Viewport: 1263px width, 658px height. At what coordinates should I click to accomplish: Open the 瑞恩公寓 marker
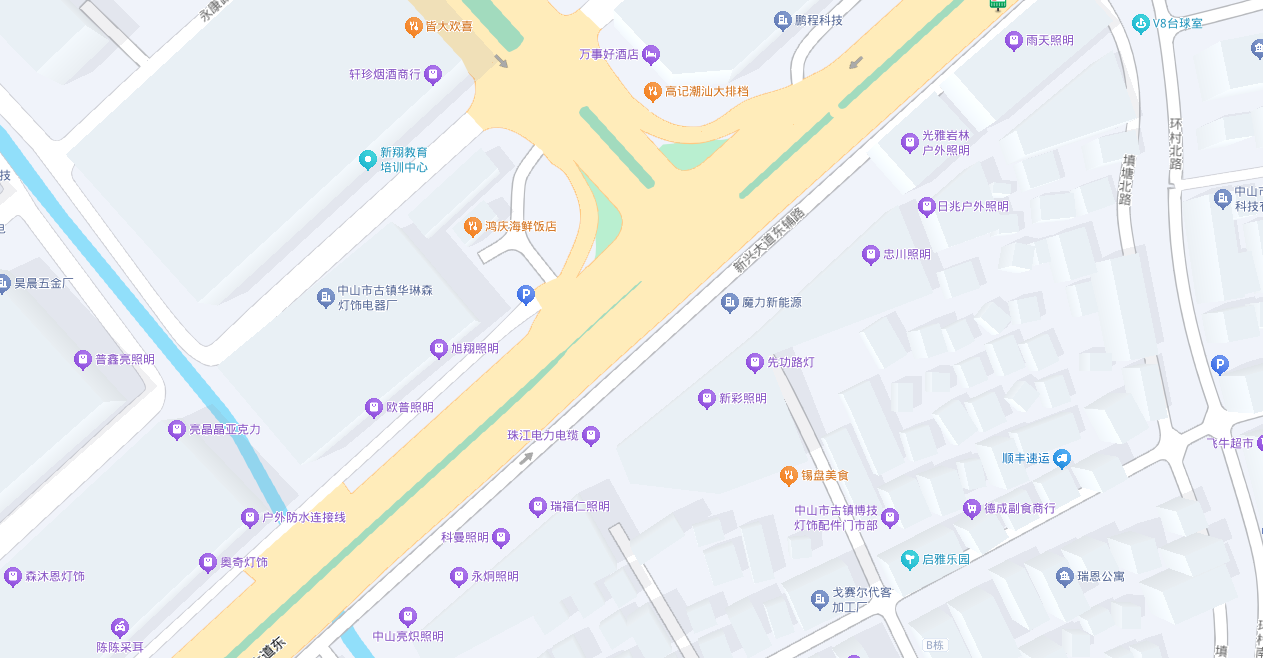tap(1065, 577)
